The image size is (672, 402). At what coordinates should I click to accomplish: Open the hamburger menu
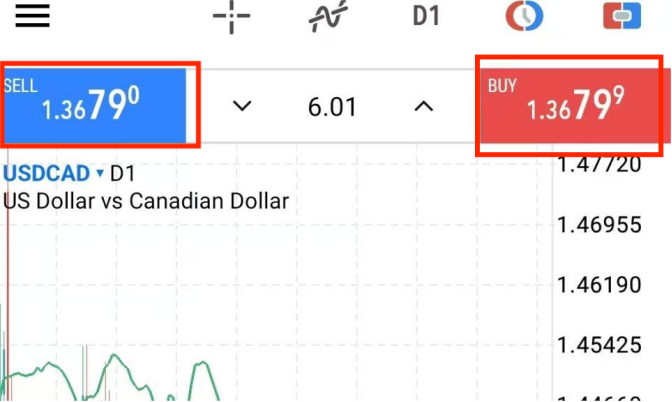click(26, 17)
